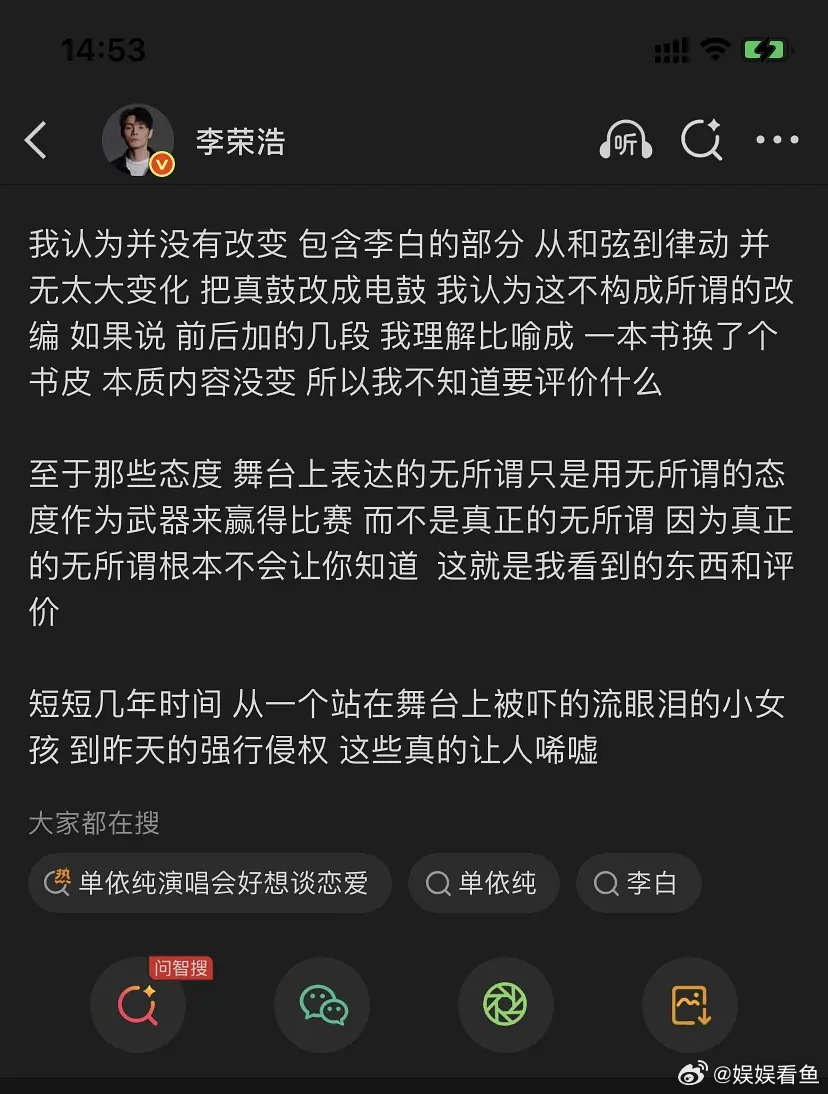828x1094 pixels.
Task: Save the image with the download icon
Action: [x=690, y=1006]
